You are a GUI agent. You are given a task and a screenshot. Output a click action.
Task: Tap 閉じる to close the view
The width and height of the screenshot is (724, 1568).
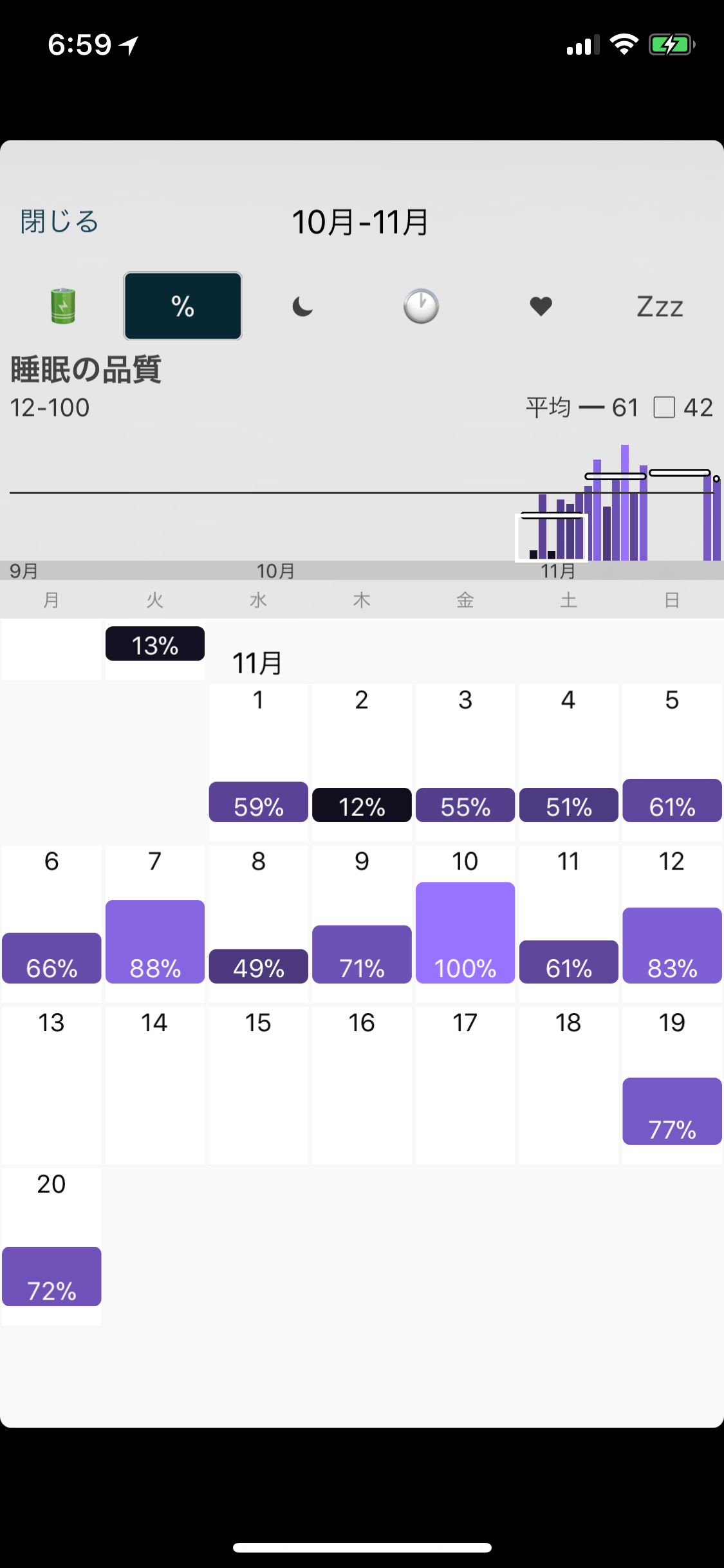pos(59,221)
